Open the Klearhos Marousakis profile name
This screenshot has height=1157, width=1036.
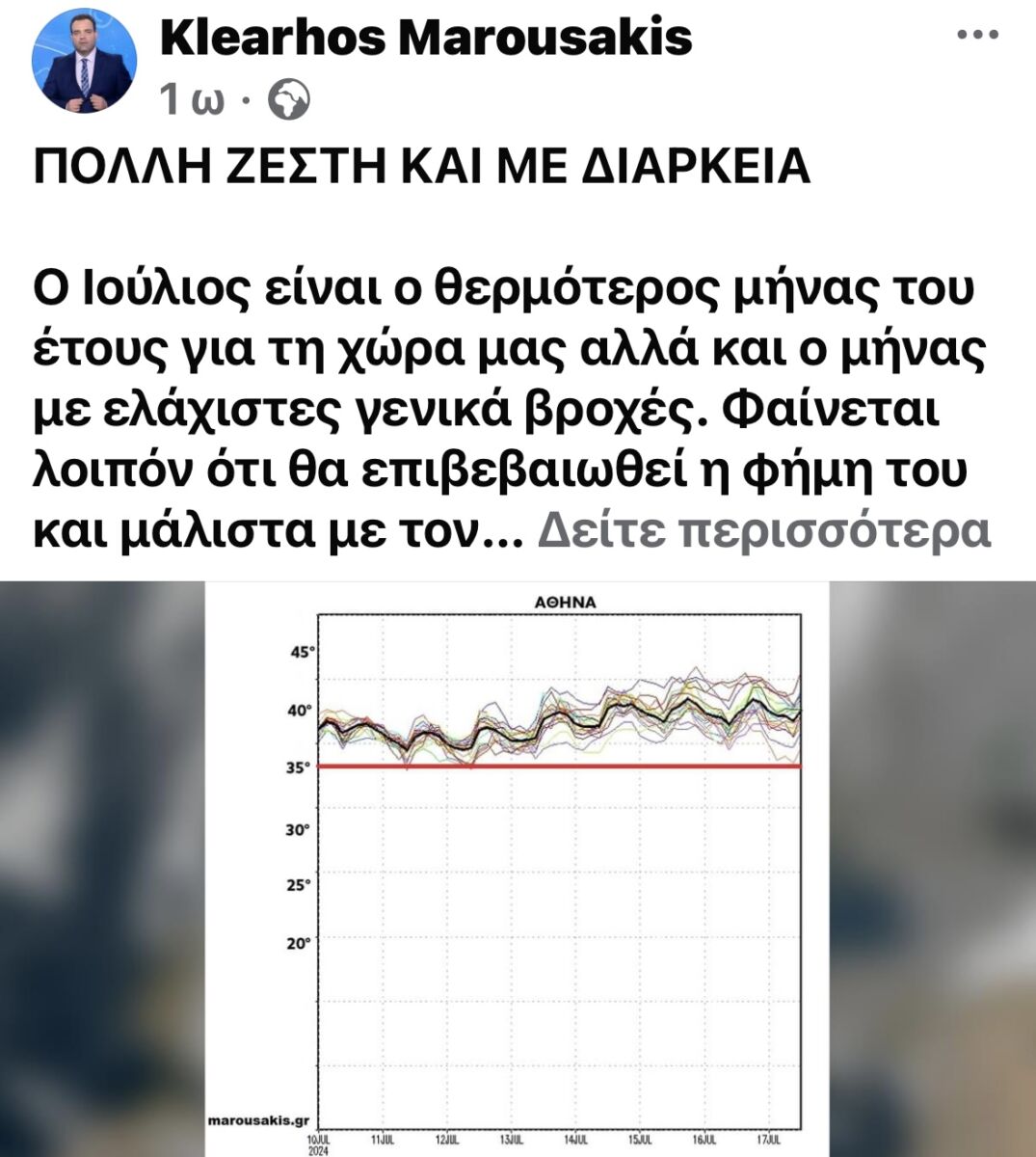pyautogui.click(x=425, y=38)
